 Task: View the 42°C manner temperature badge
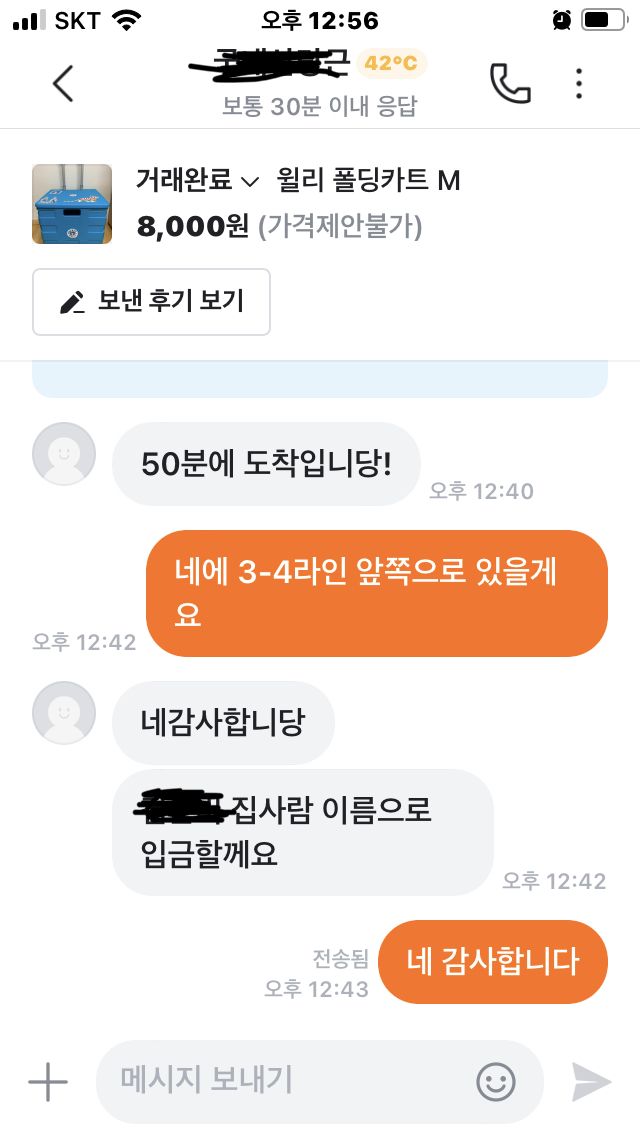[391, 64]
